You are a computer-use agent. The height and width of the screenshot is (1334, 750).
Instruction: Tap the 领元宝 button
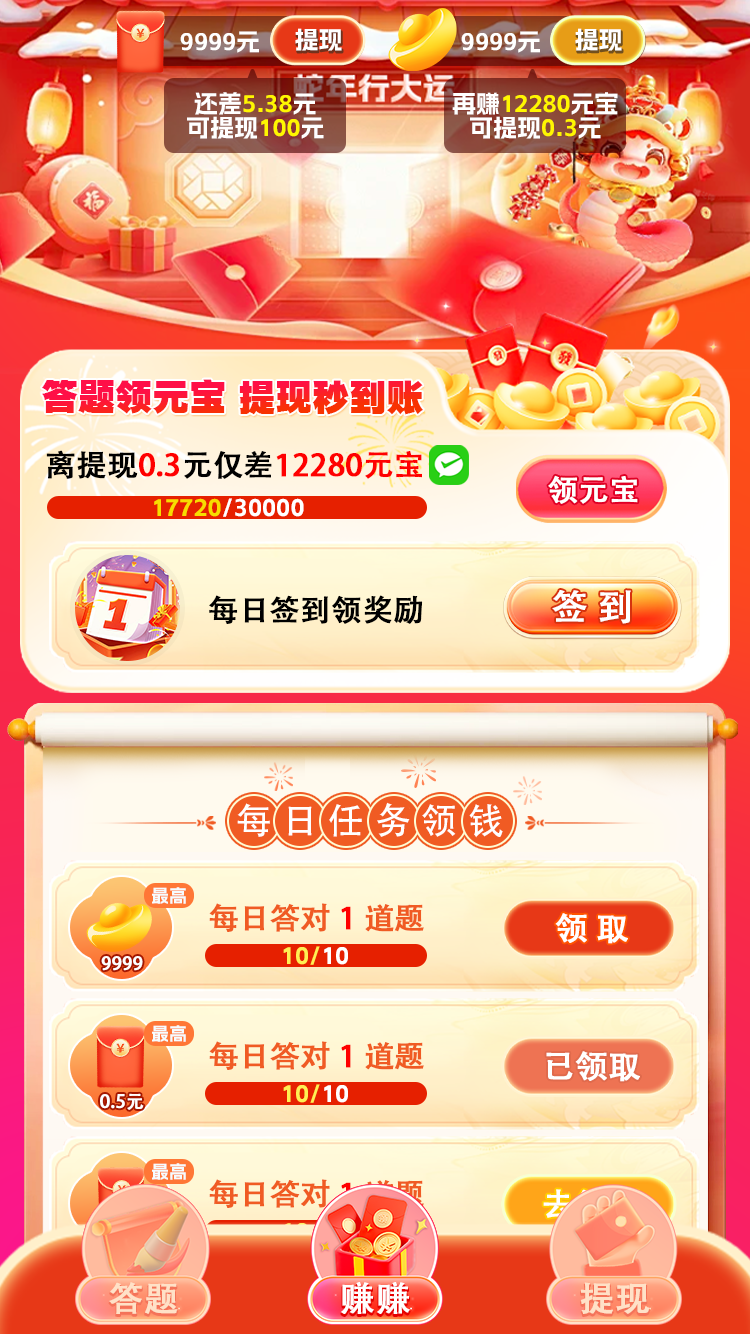(x=591, y=490)
